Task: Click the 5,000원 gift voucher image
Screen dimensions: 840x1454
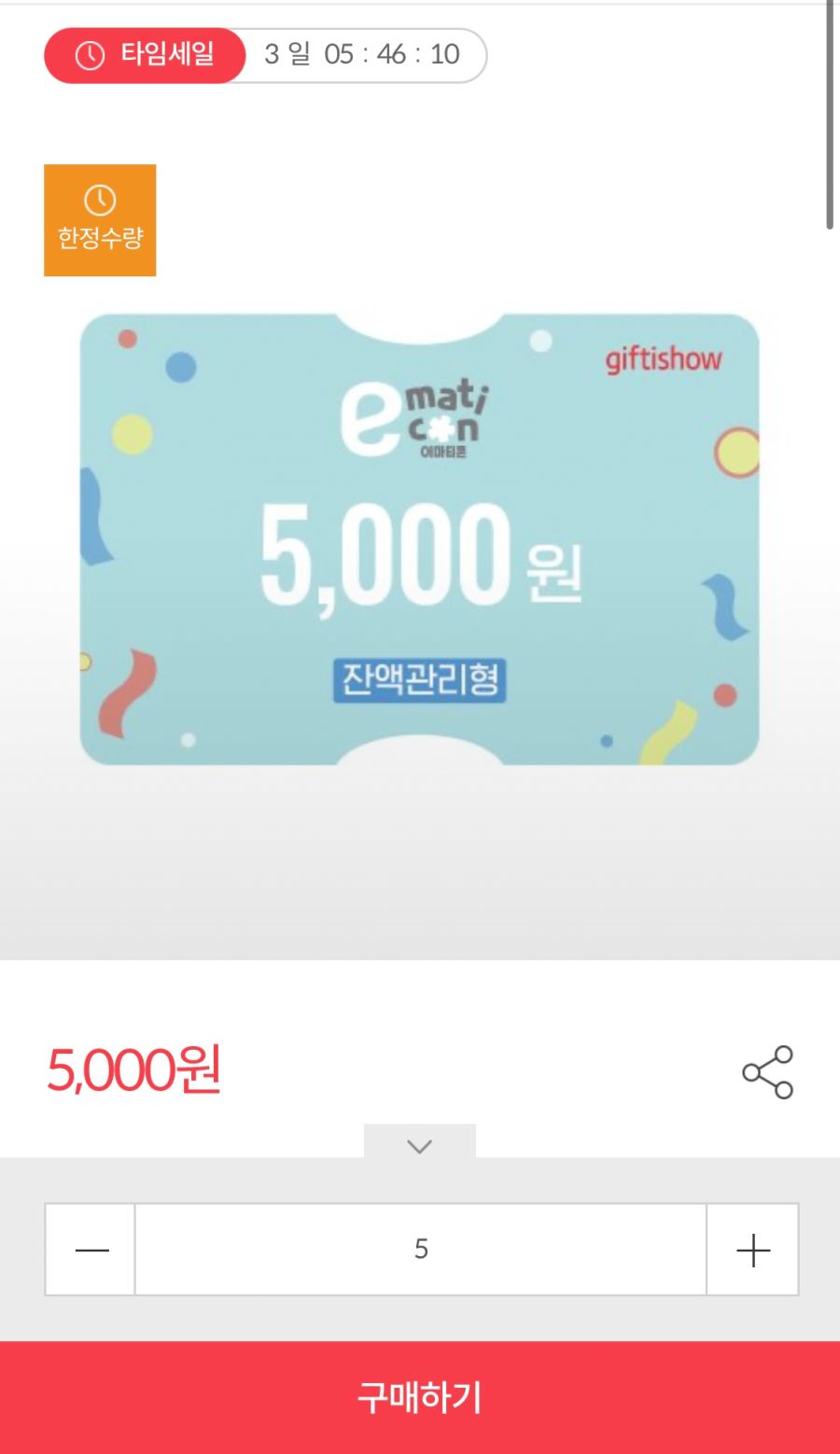Action: pos(420,541)
